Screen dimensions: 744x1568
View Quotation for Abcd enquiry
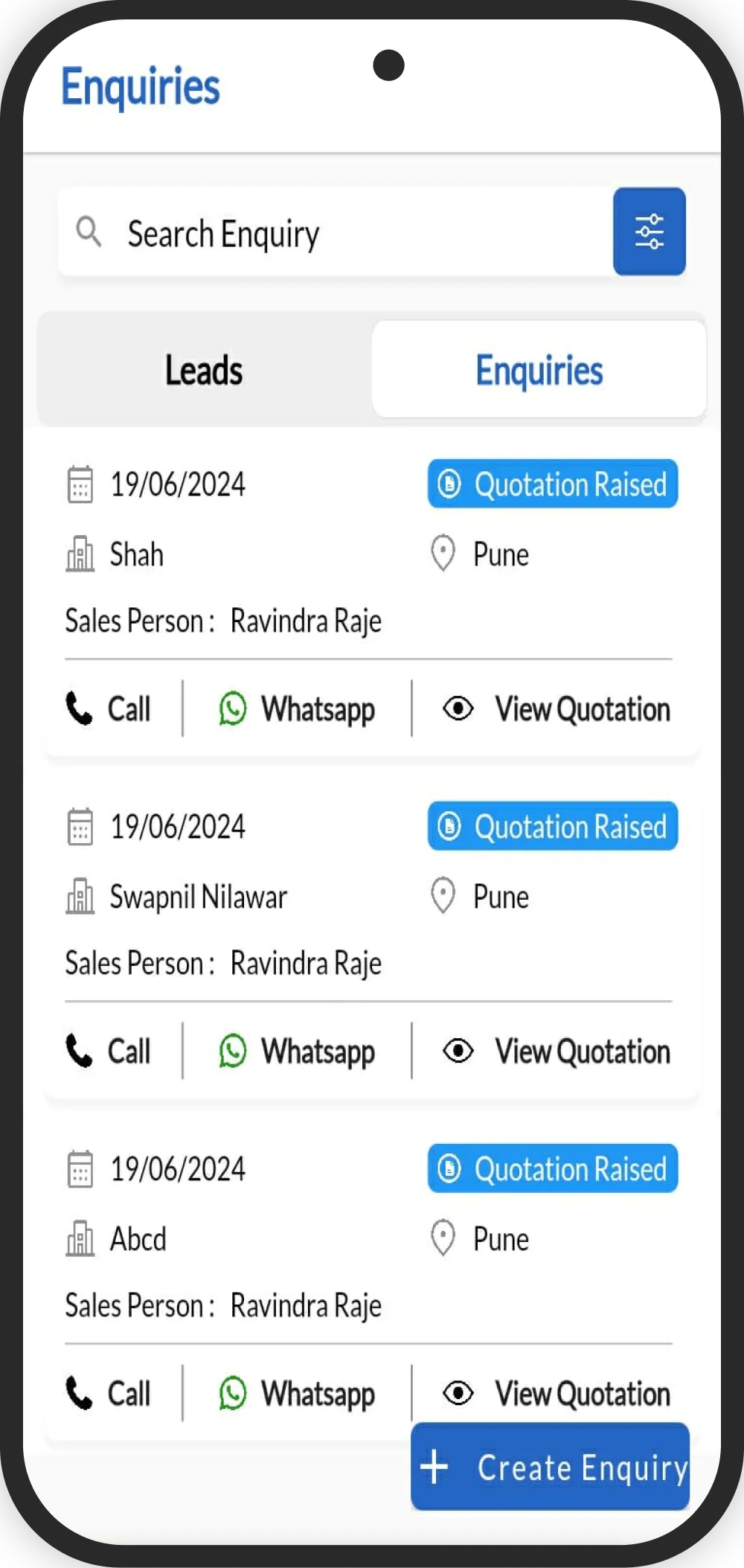(557, 1389)
